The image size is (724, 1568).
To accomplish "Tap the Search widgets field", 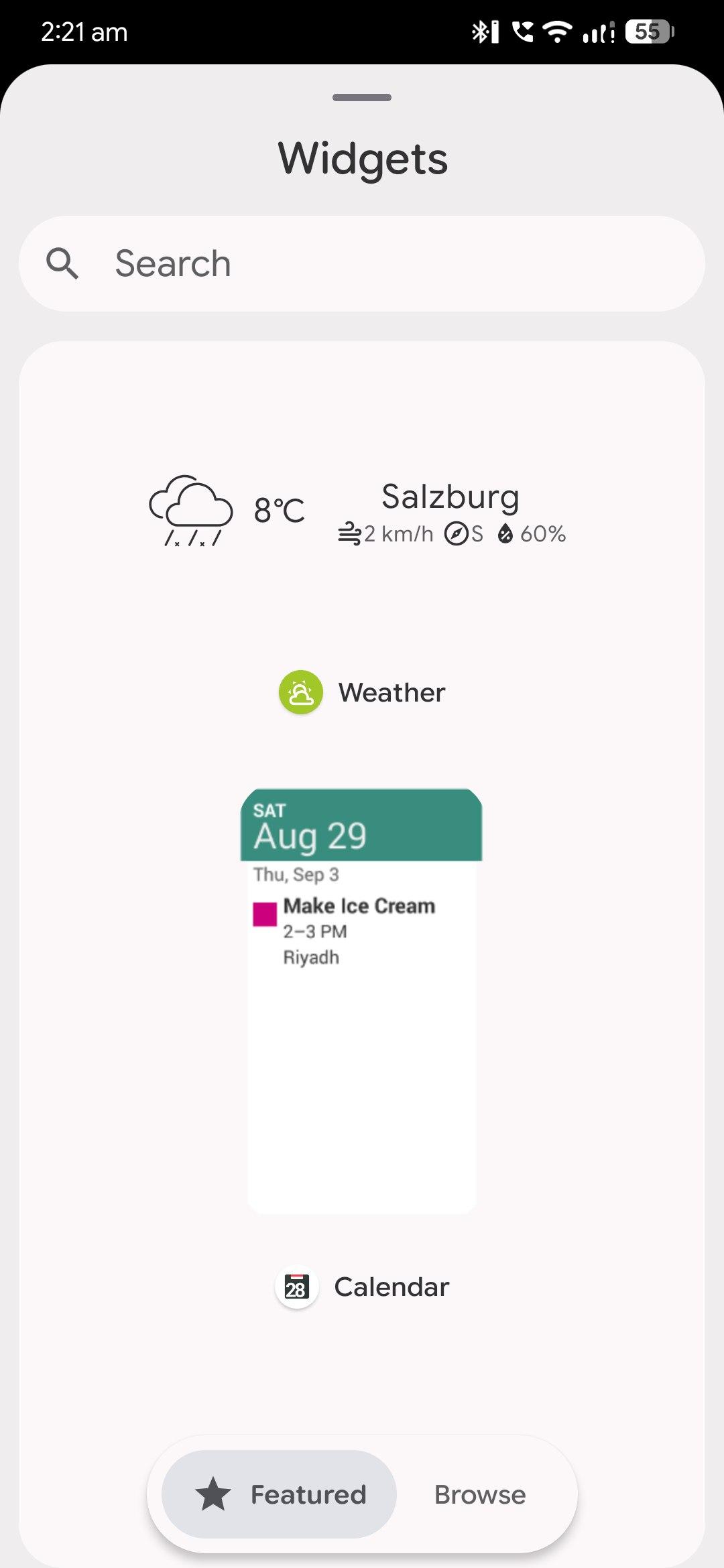I will (362, 263).
